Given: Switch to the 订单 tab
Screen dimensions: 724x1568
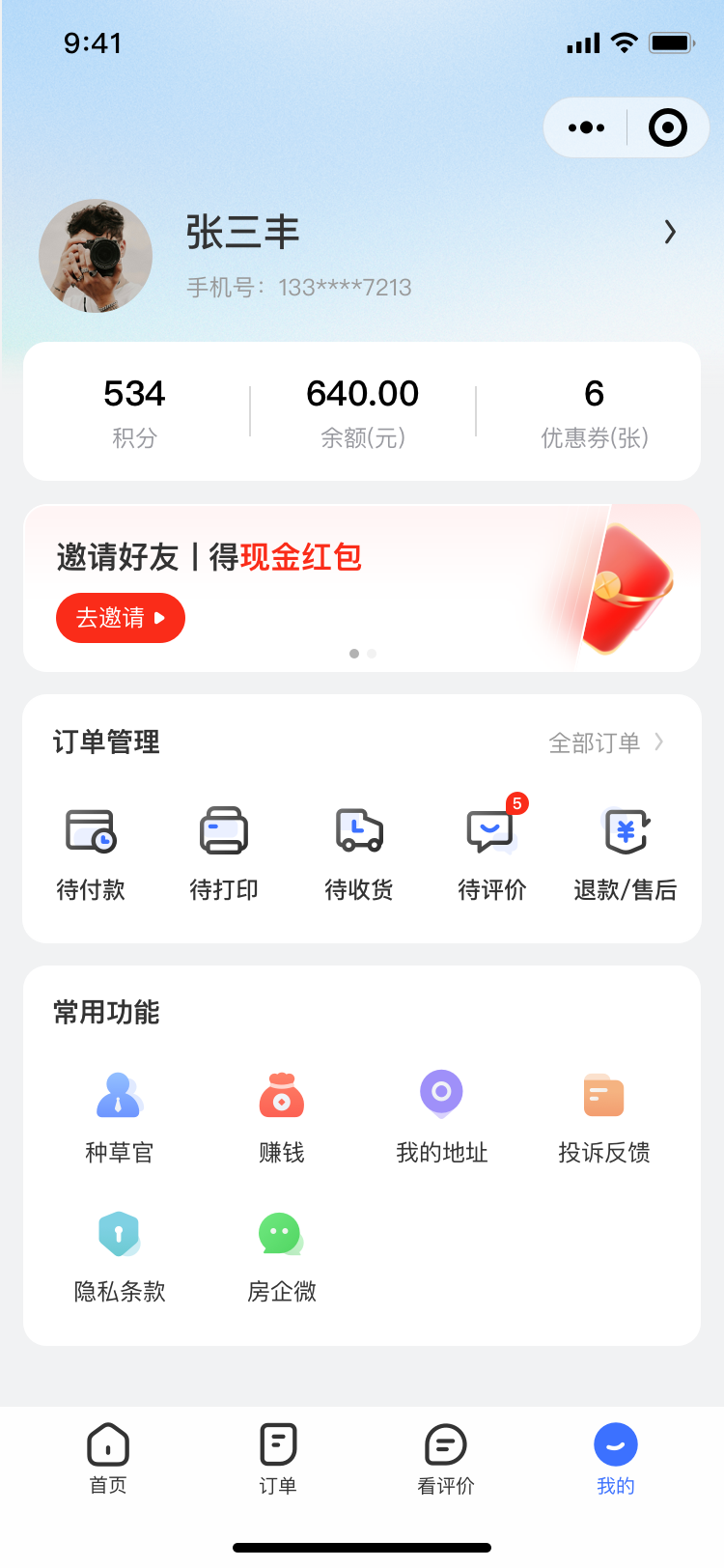Looking at the screenshot, I should [278, 1459].
